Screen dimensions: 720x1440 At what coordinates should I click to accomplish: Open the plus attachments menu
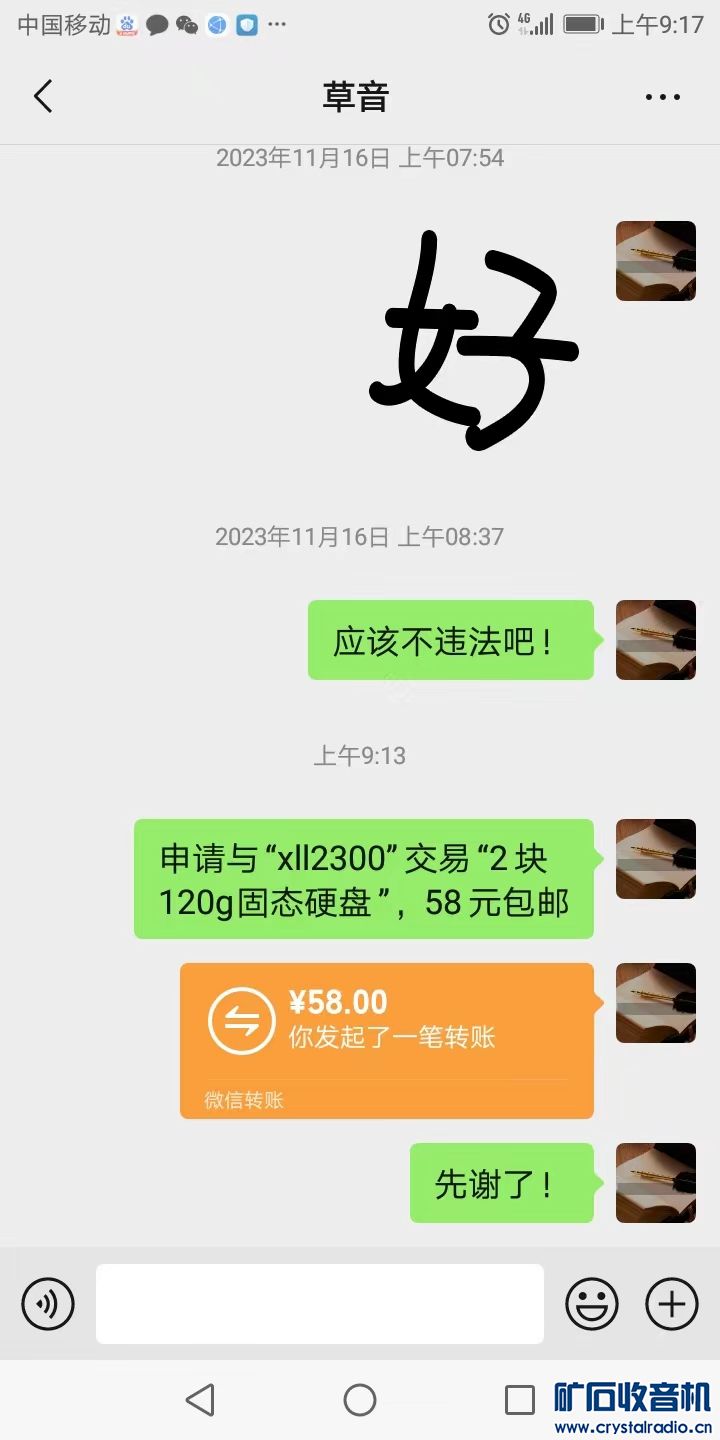pos(672,1304)
